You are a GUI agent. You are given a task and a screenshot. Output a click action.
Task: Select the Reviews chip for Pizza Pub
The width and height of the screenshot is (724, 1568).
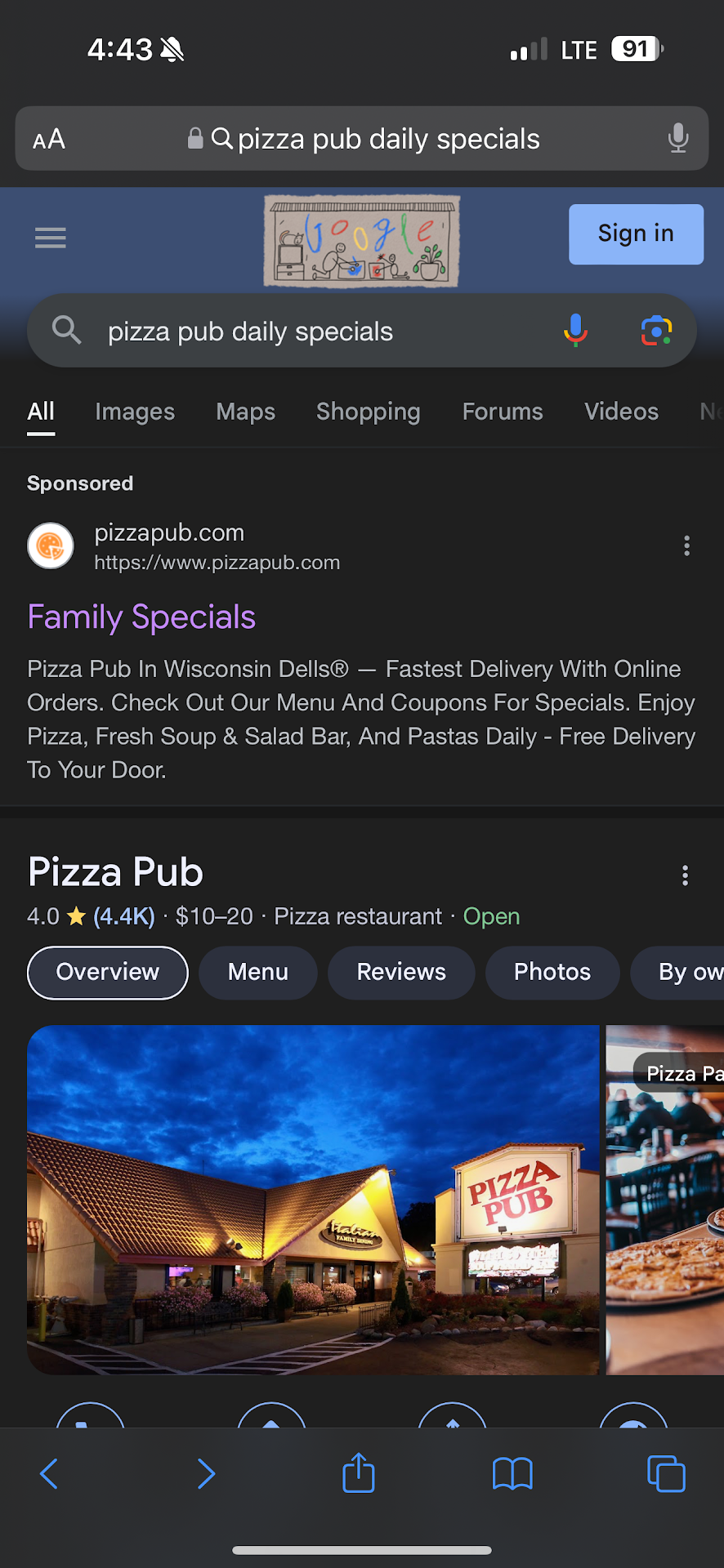coord(401,972)
